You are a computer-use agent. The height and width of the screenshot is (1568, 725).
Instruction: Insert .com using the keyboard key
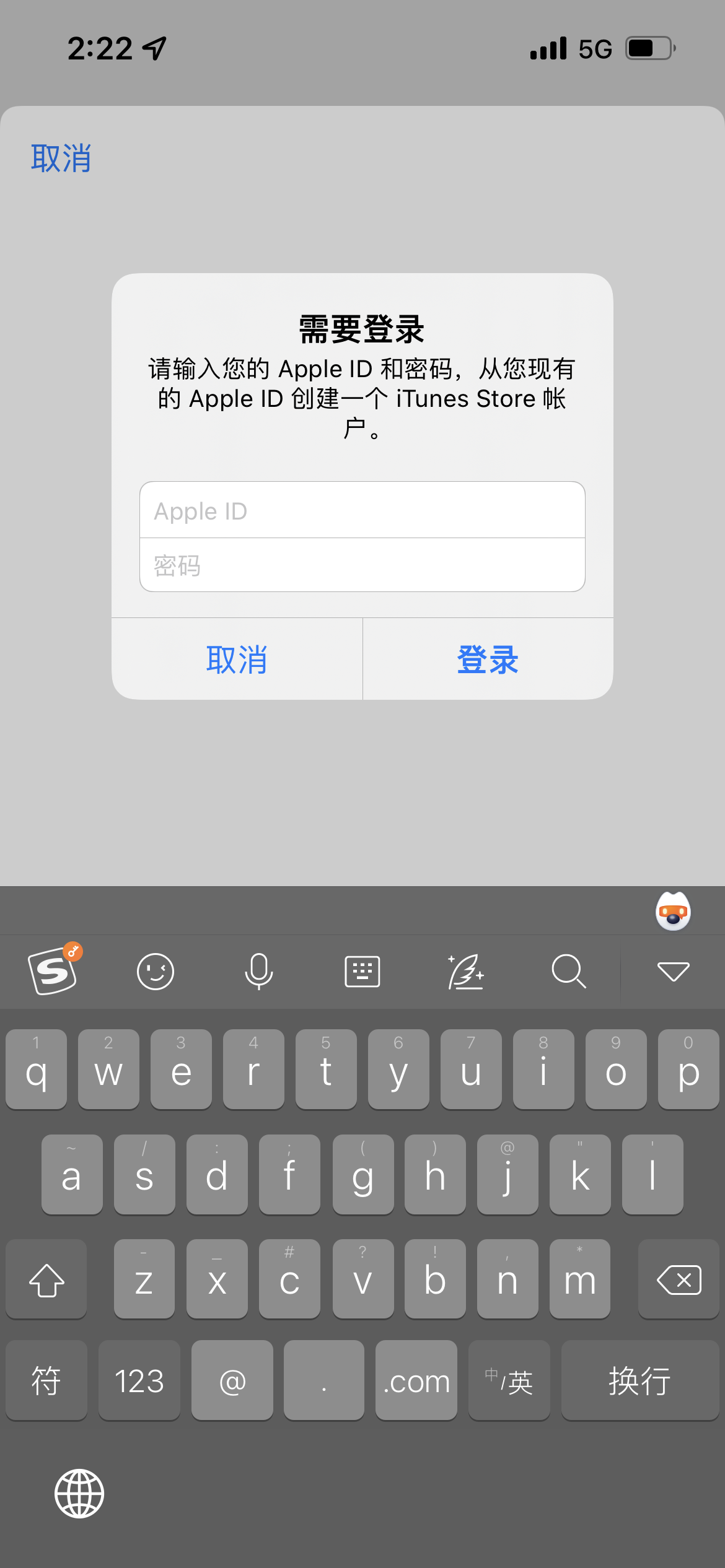pos(416,1381)
